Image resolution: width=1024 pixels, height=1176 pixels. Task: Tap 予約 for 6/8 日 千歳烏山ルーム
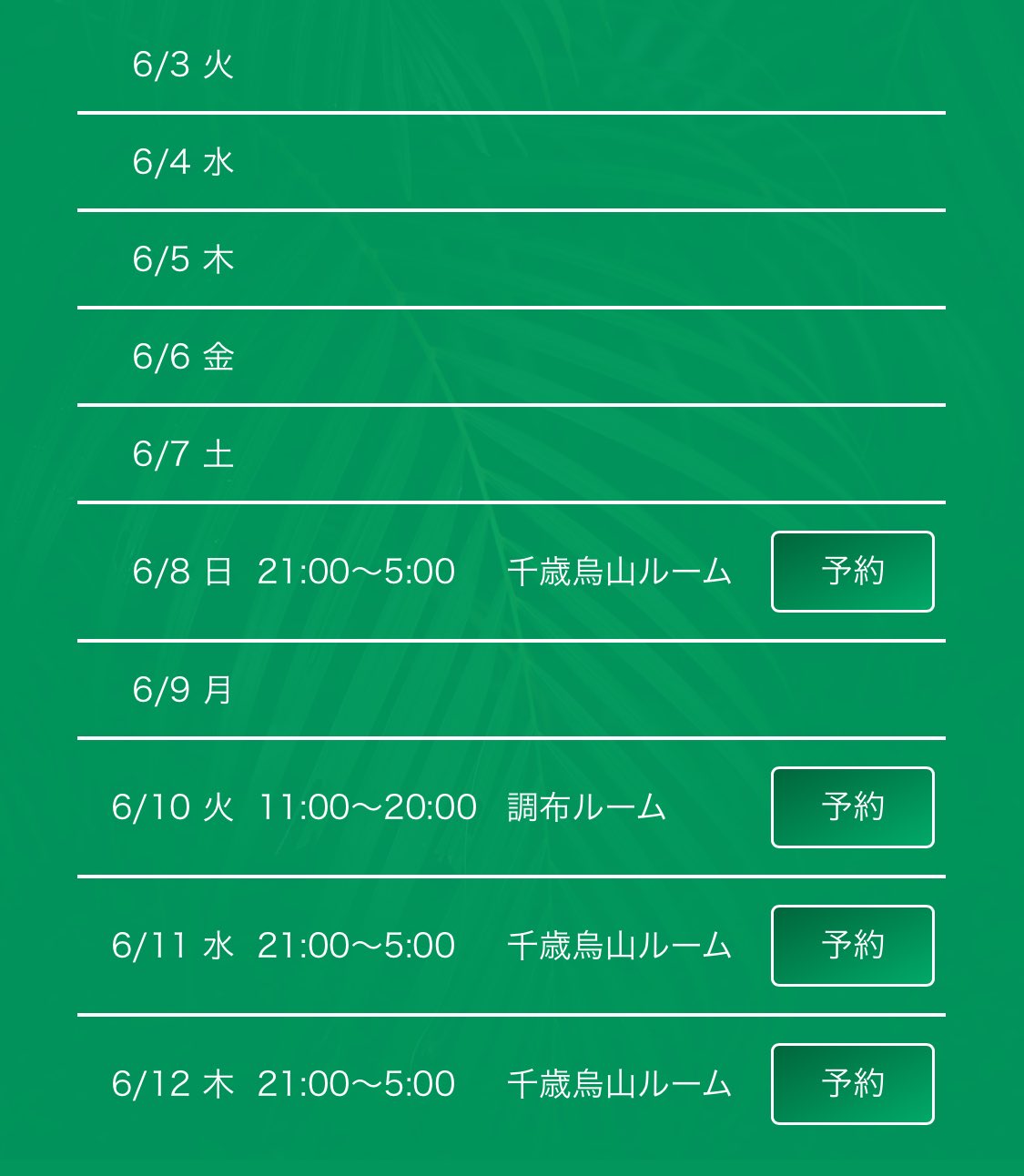(852, 572)
